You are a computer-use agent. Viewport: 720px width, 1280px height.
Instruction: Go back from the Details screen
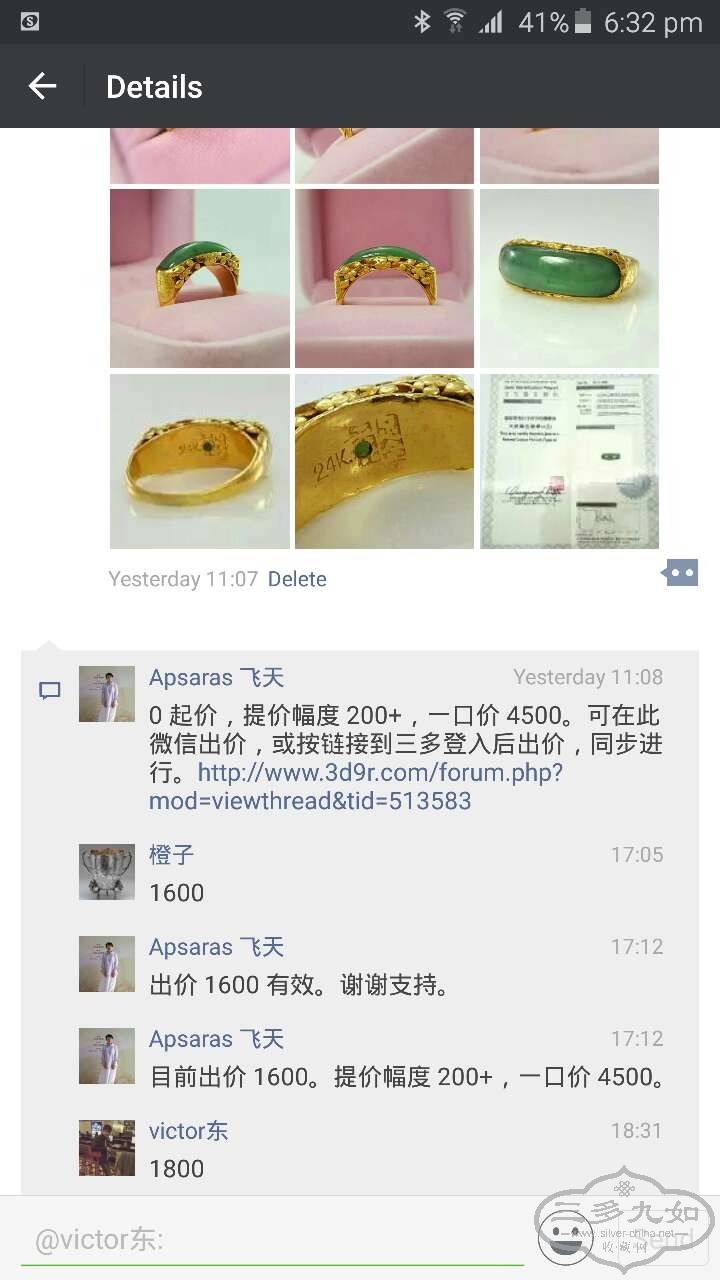click(42, 87)
